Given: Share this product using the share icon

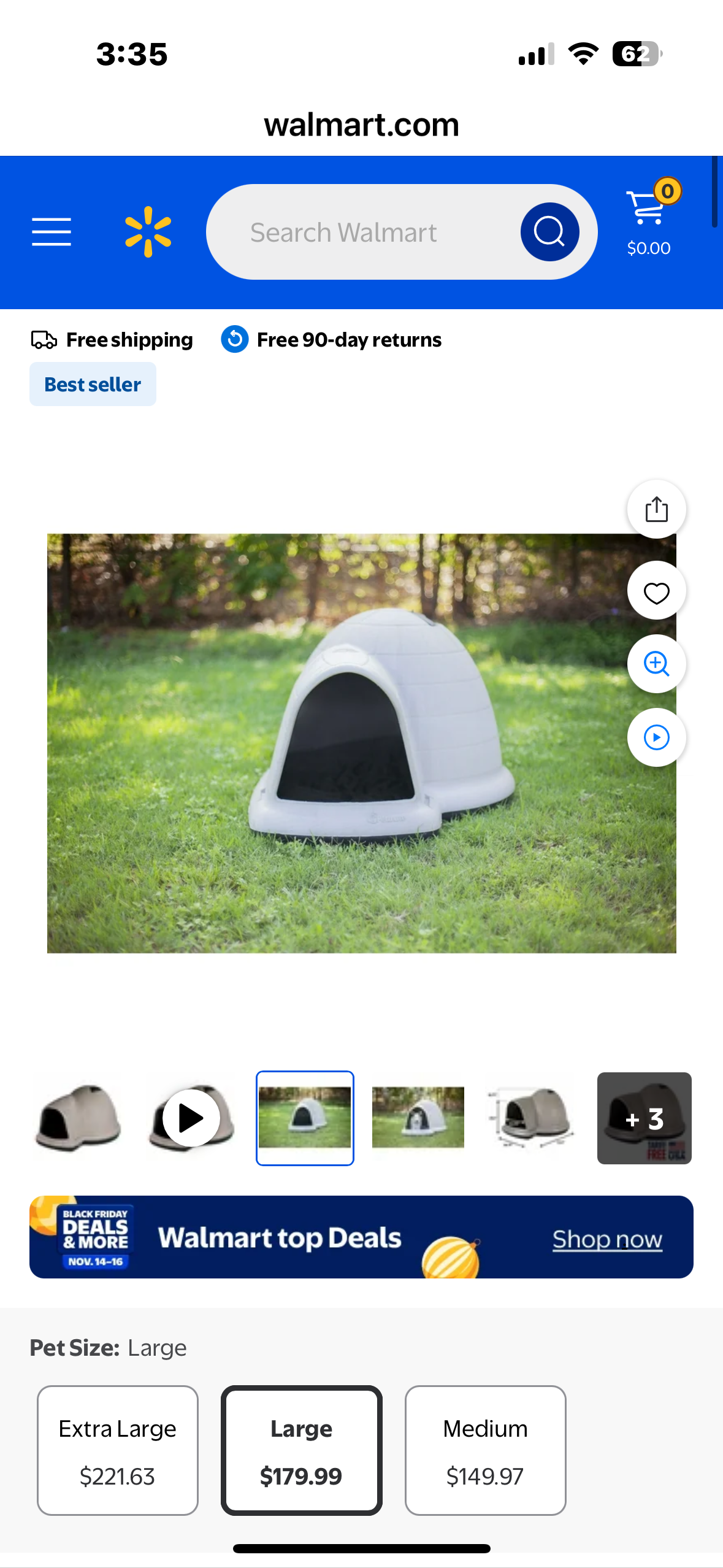Looking at the screenshot, I should (656, 509).
